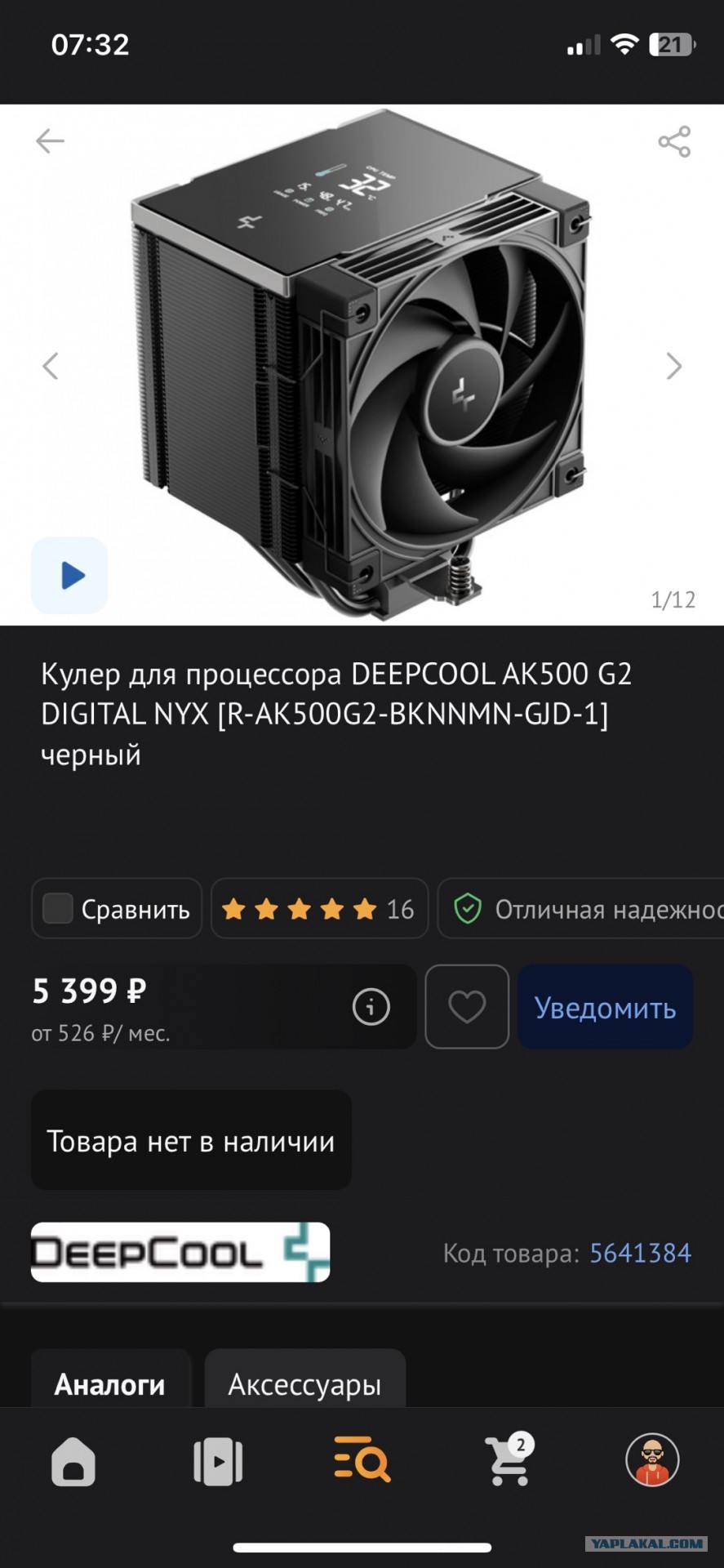Go to the home tab

73,1460
